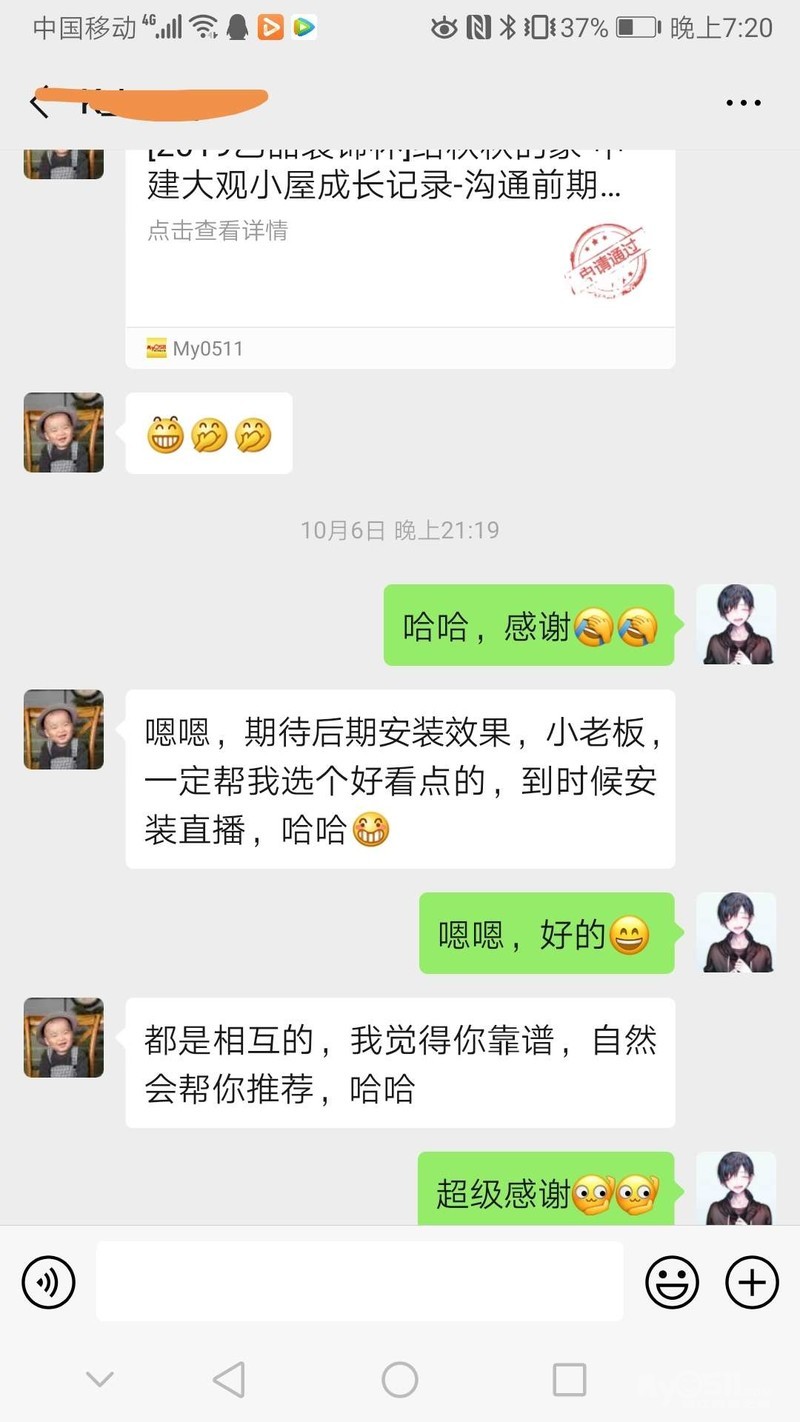Open the chat overflow menu
The width and height of the screenshot is (800, 1422).
(x=743, y=103)
